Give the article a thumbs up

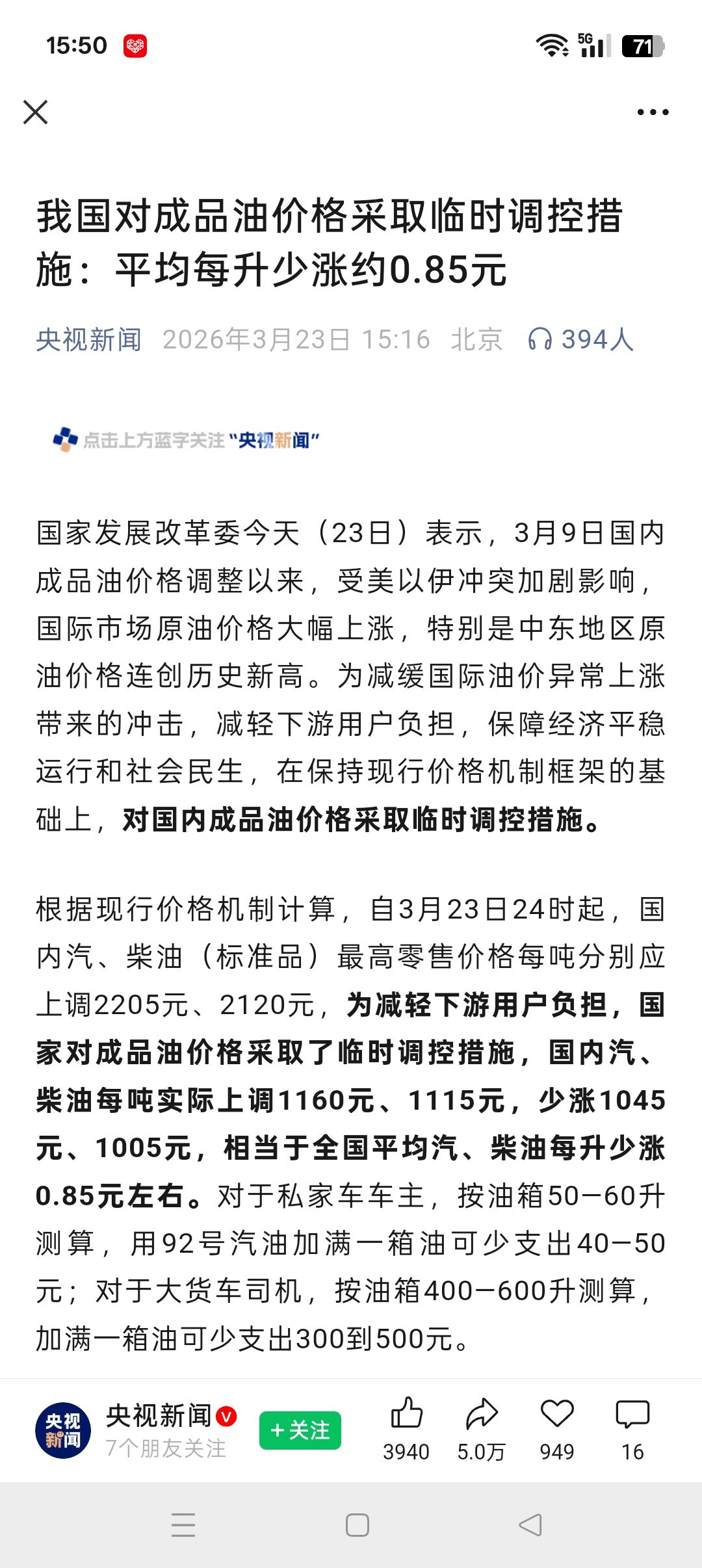coord(407,1415)
